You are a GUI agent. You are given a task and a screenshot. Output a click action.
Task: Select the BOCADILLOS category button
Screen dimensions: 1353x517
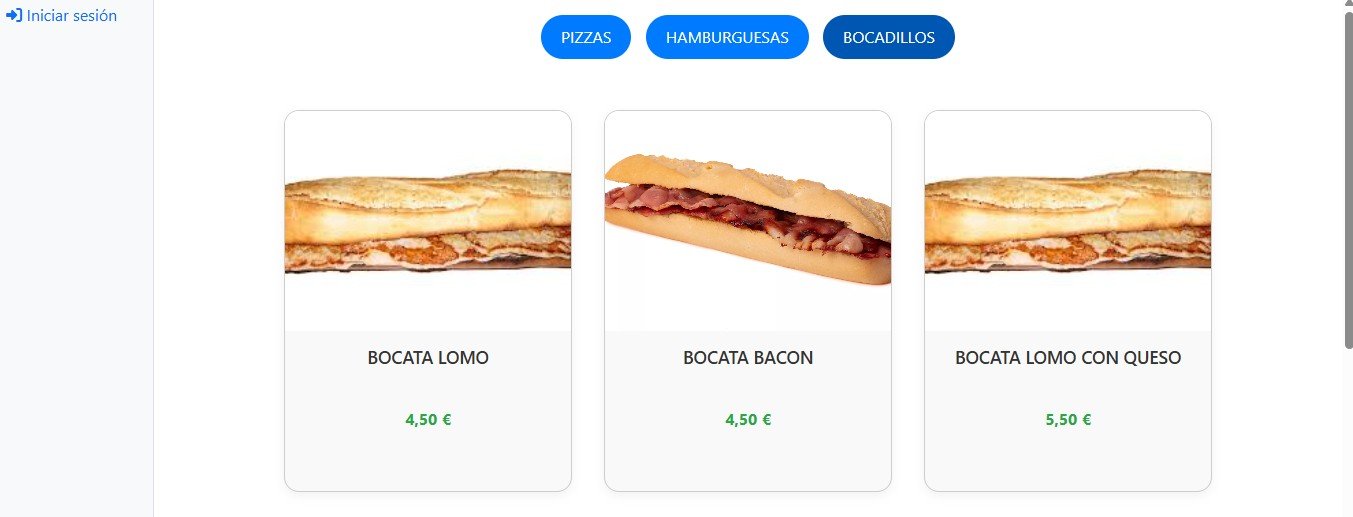pos(888,38)
